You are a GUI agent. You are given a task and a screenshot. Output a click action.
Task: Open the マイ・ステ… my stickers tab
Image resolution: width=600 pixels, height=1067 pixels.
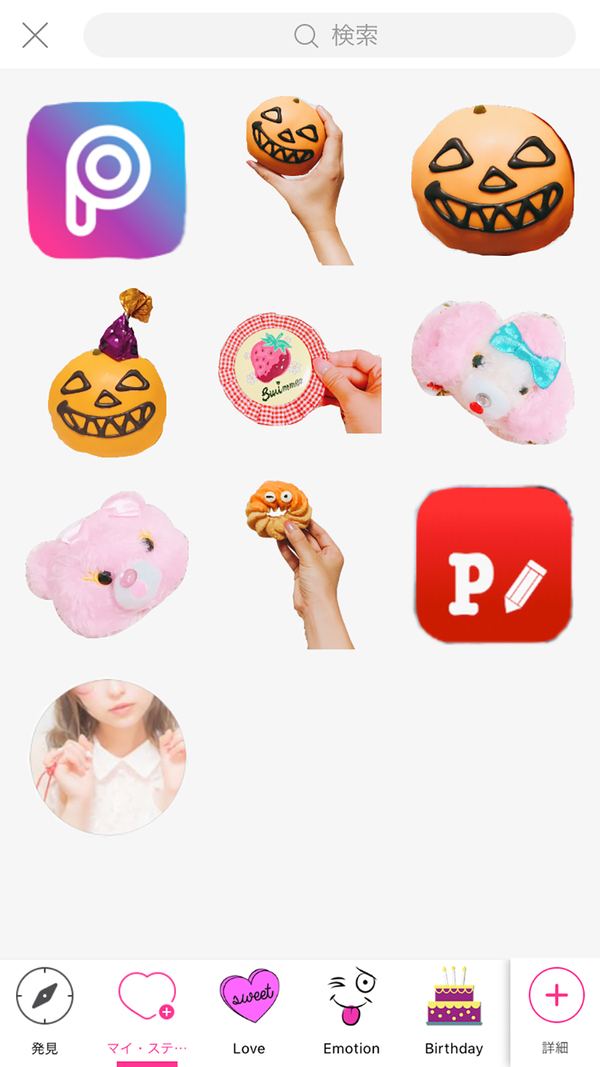pyautogui.click(x=147, y=1012)
